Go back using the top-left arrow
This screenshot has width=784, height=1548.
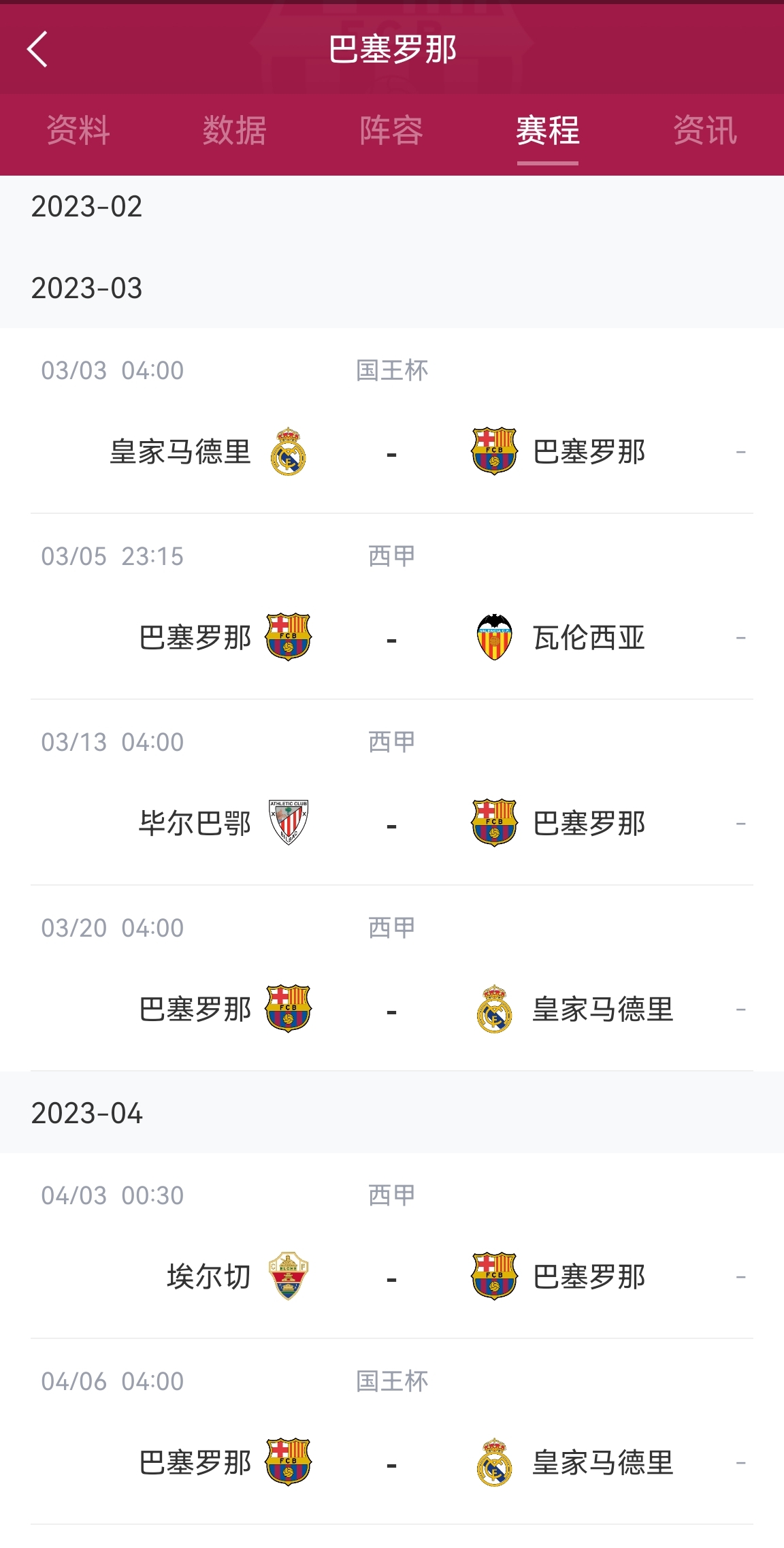pos(37,49)
